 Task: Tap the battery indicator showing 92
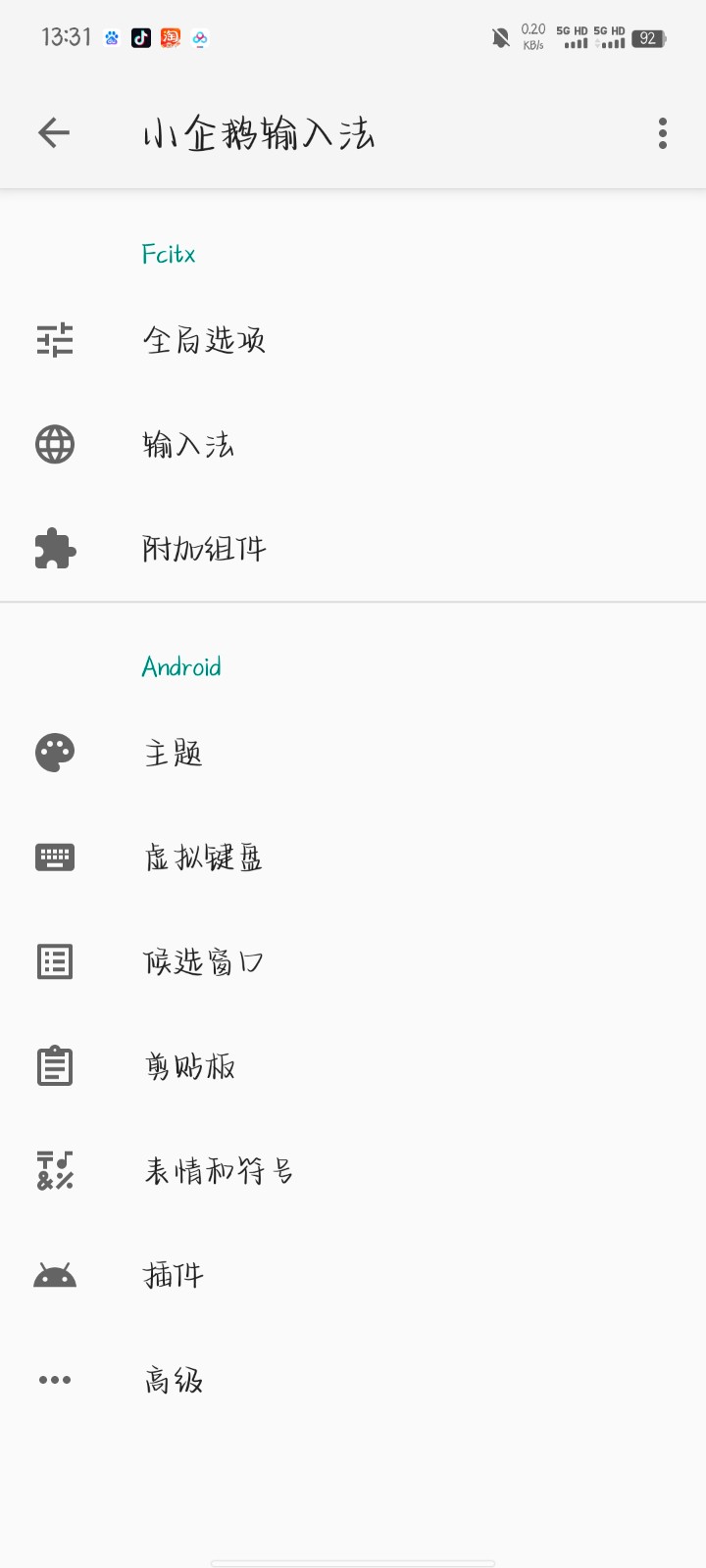[647, 38]
